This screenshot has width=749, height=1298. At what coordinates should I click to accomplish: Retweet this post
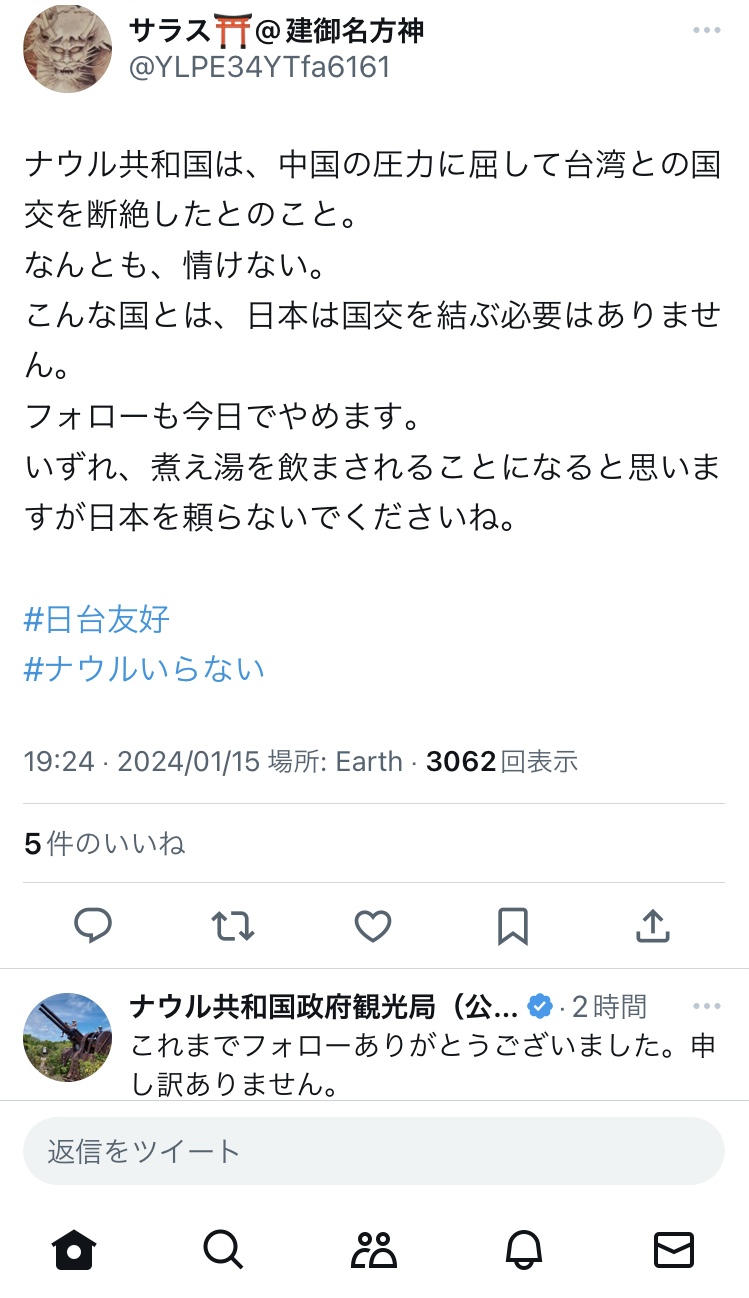pos(234,927)
